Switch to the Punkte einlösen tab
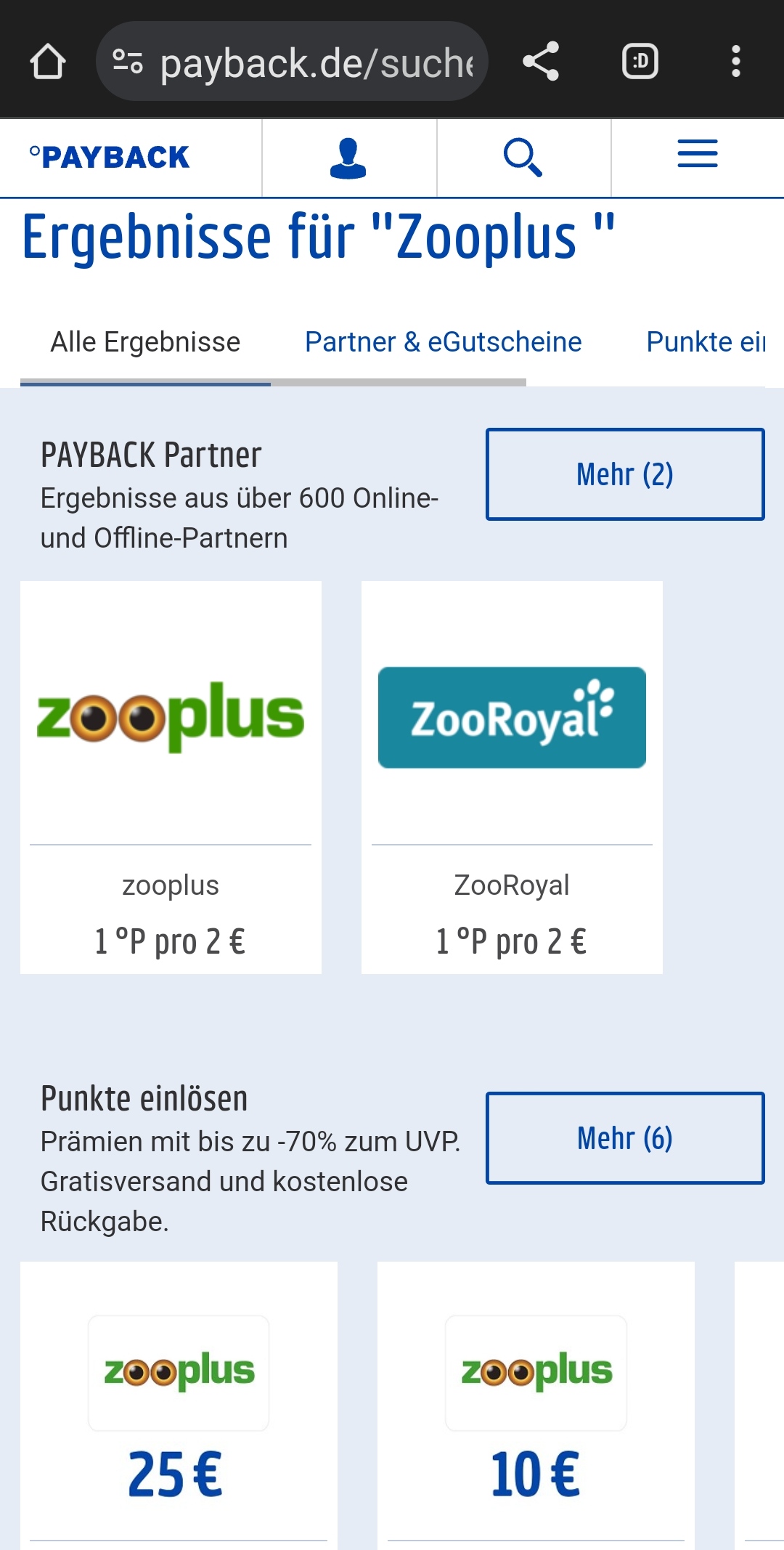Image resolution: width=784 pixels, height=1550 pixels. coord(706,342)
